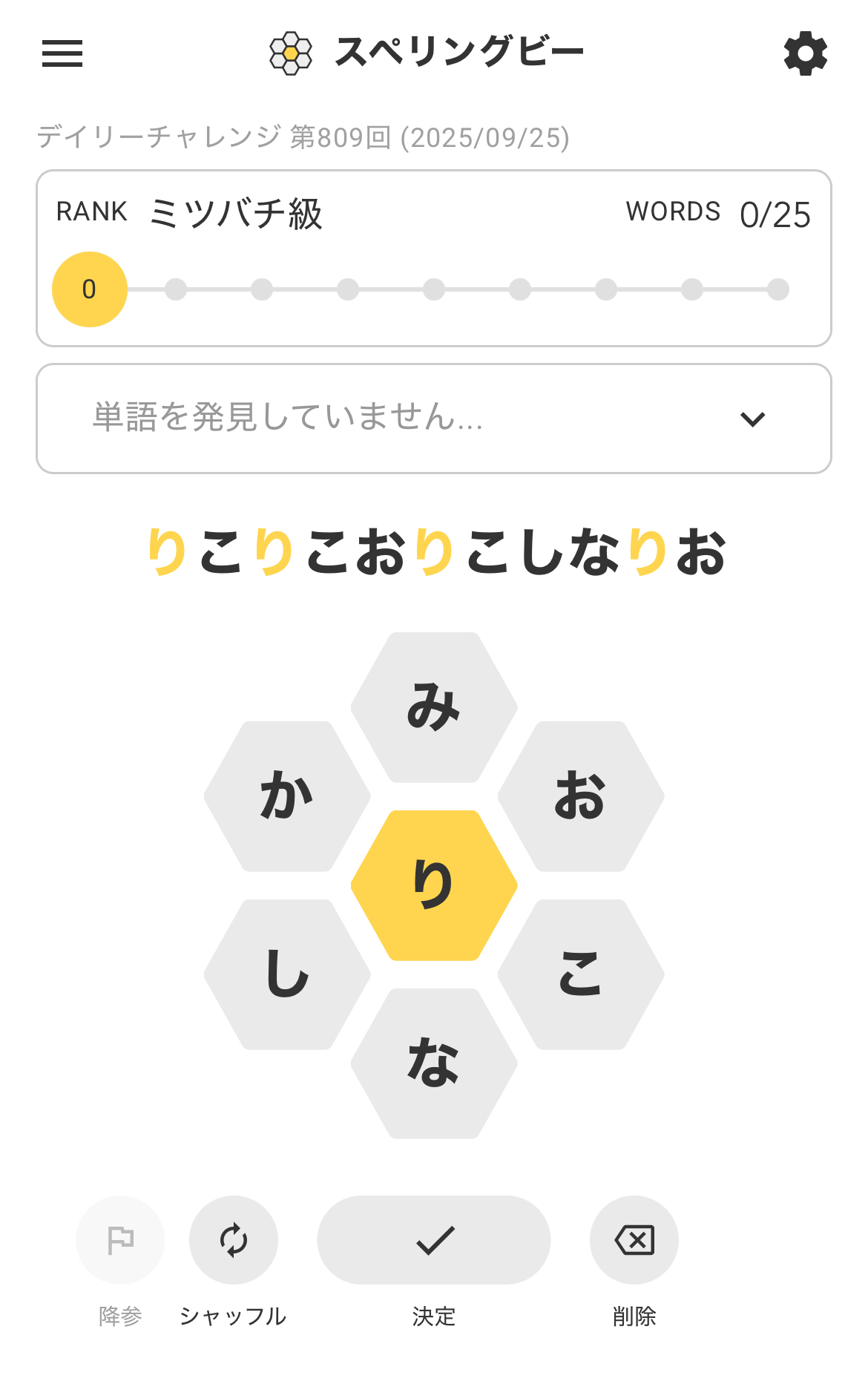The image size is (868, 1384).
Task: Delete the last letter with 削除
Action: click(x=634, y=1240)
